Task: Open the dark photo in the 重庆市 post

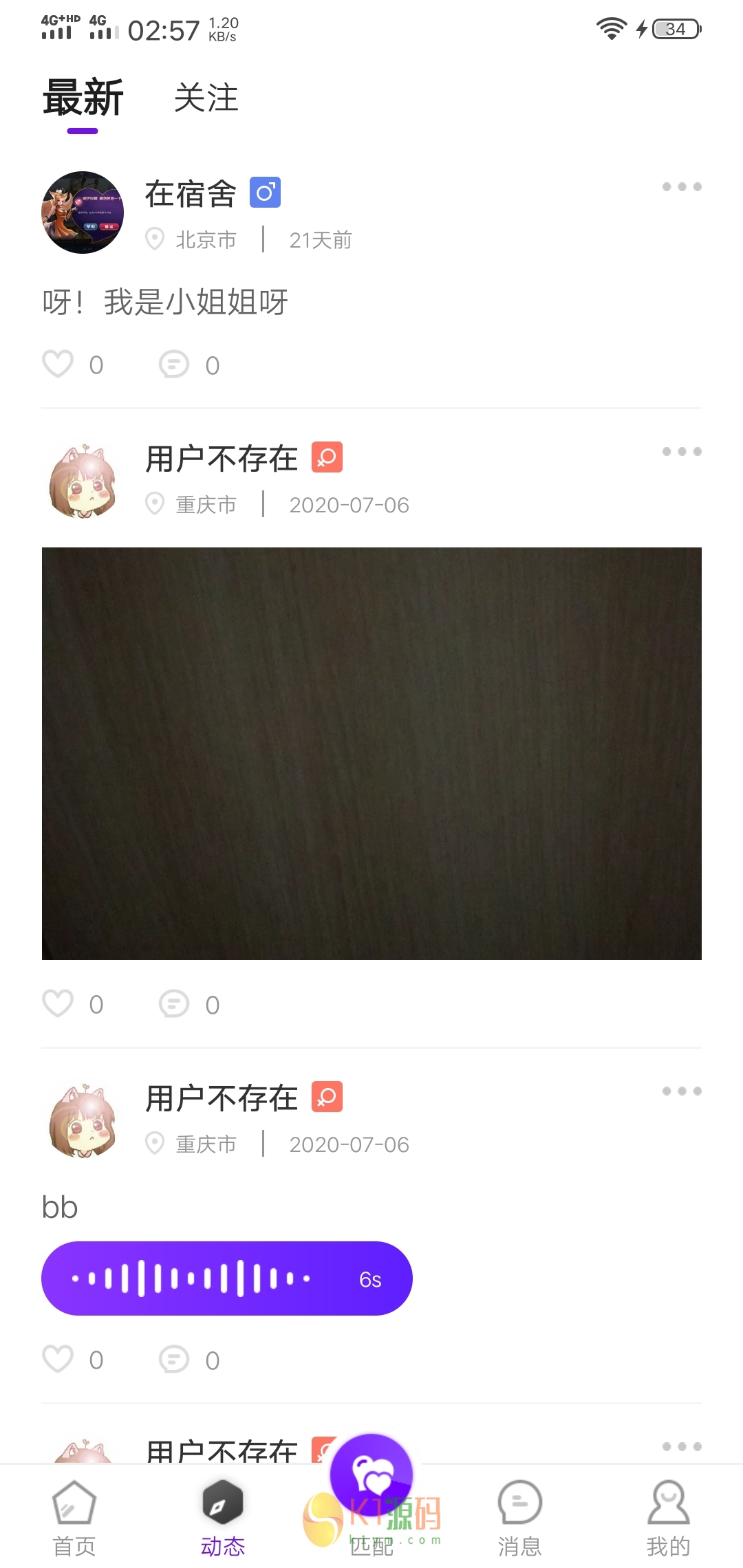Action: pyautogui.click(x=371, y=753)
